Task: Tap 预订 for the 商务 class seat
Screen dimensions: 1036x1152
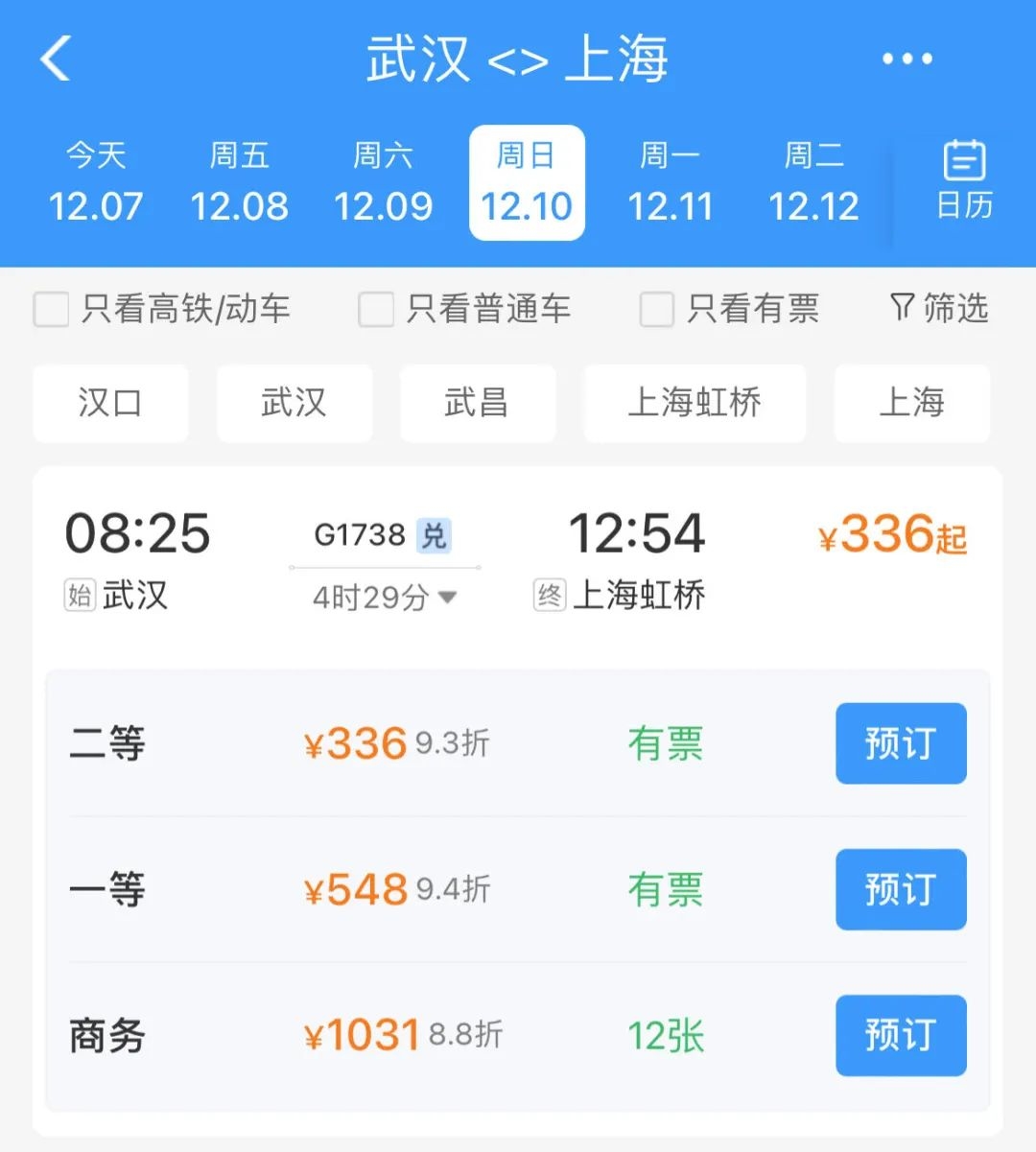Action: pyautogui.click(x=900, y=1036)
